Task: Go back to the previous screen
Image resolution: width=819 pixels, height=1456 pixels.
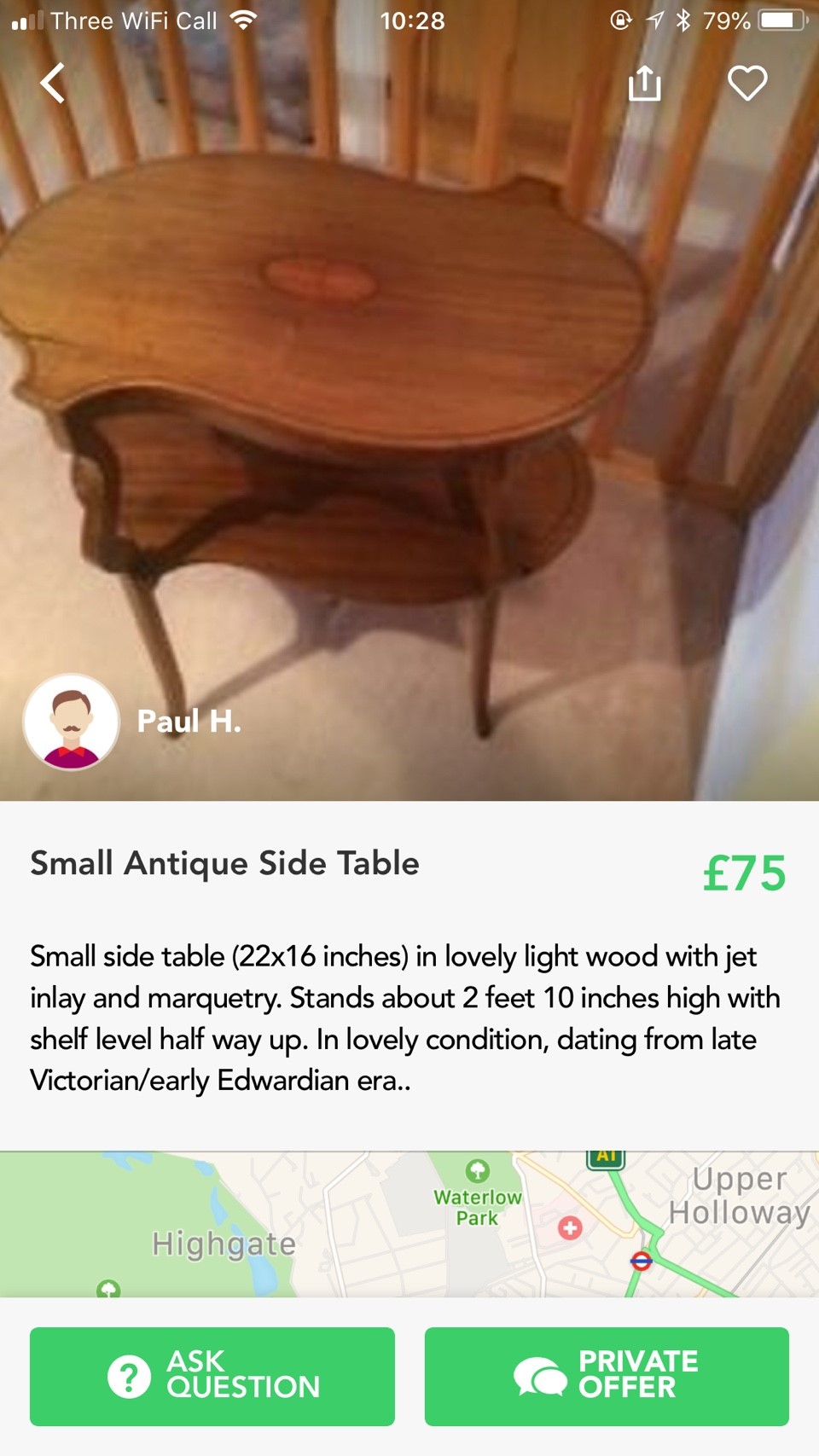Action: (x=53, y=84)
